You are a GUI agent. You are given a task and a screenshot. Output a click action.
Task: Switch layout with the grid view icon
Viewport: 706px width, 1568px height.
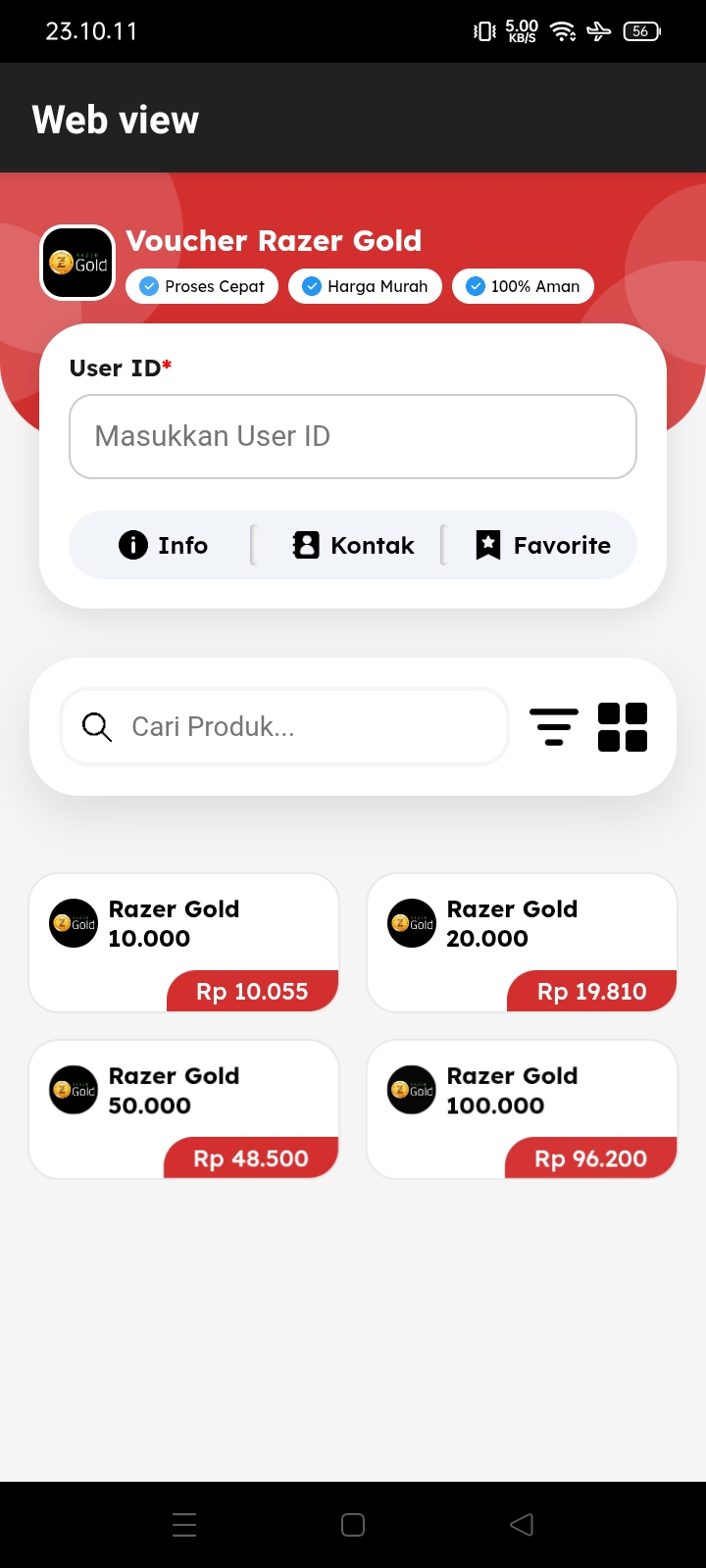[x=623, y=727]
